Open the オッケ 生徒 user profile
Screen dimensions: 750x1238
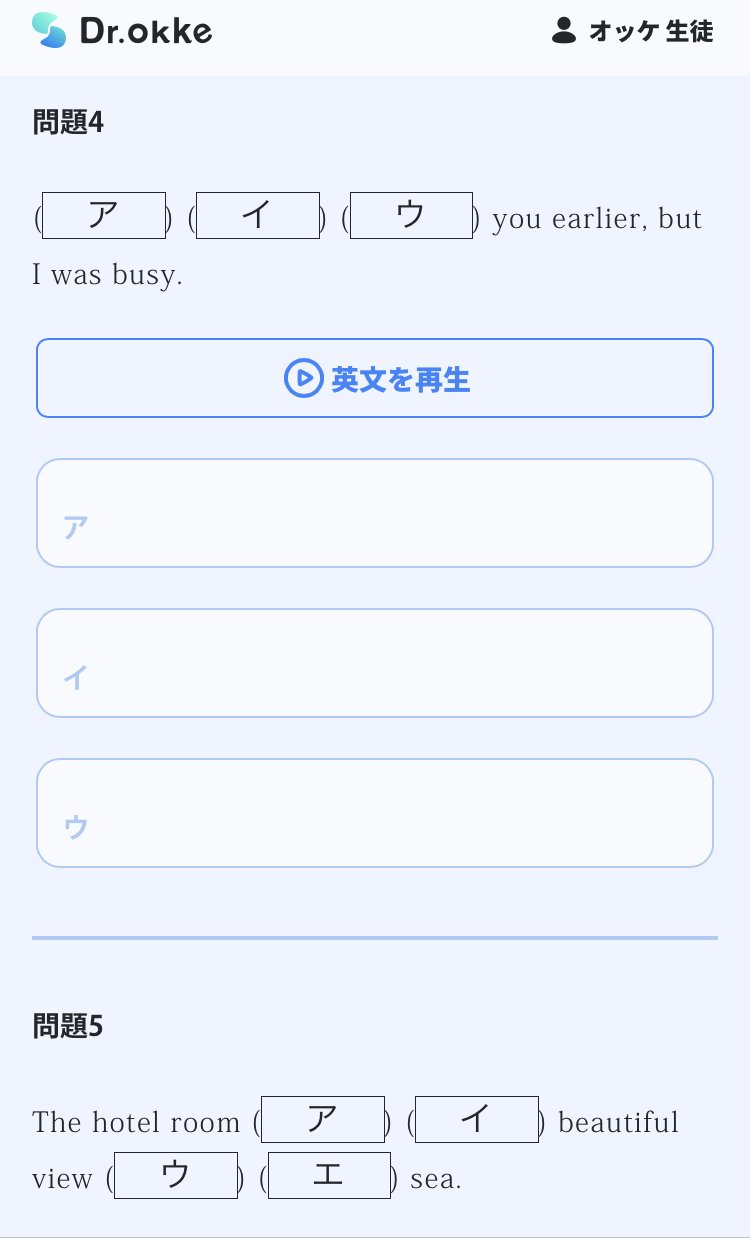[x=632, y=31]
